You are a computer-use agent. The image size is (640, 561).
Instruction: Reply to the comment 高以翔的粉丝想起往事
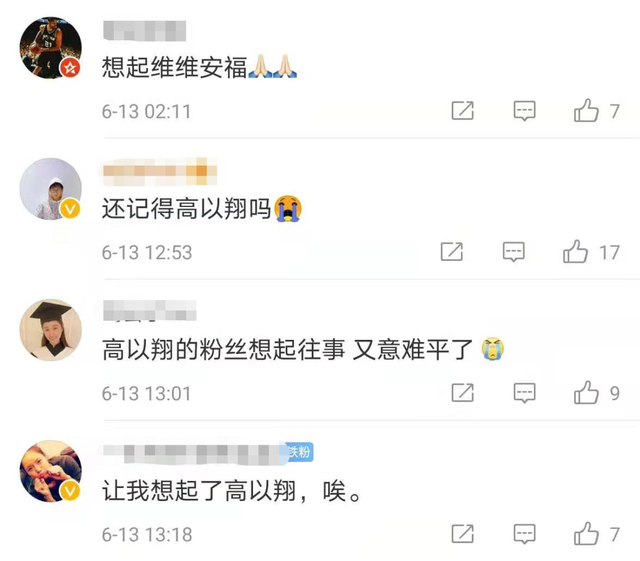point(524,394)
